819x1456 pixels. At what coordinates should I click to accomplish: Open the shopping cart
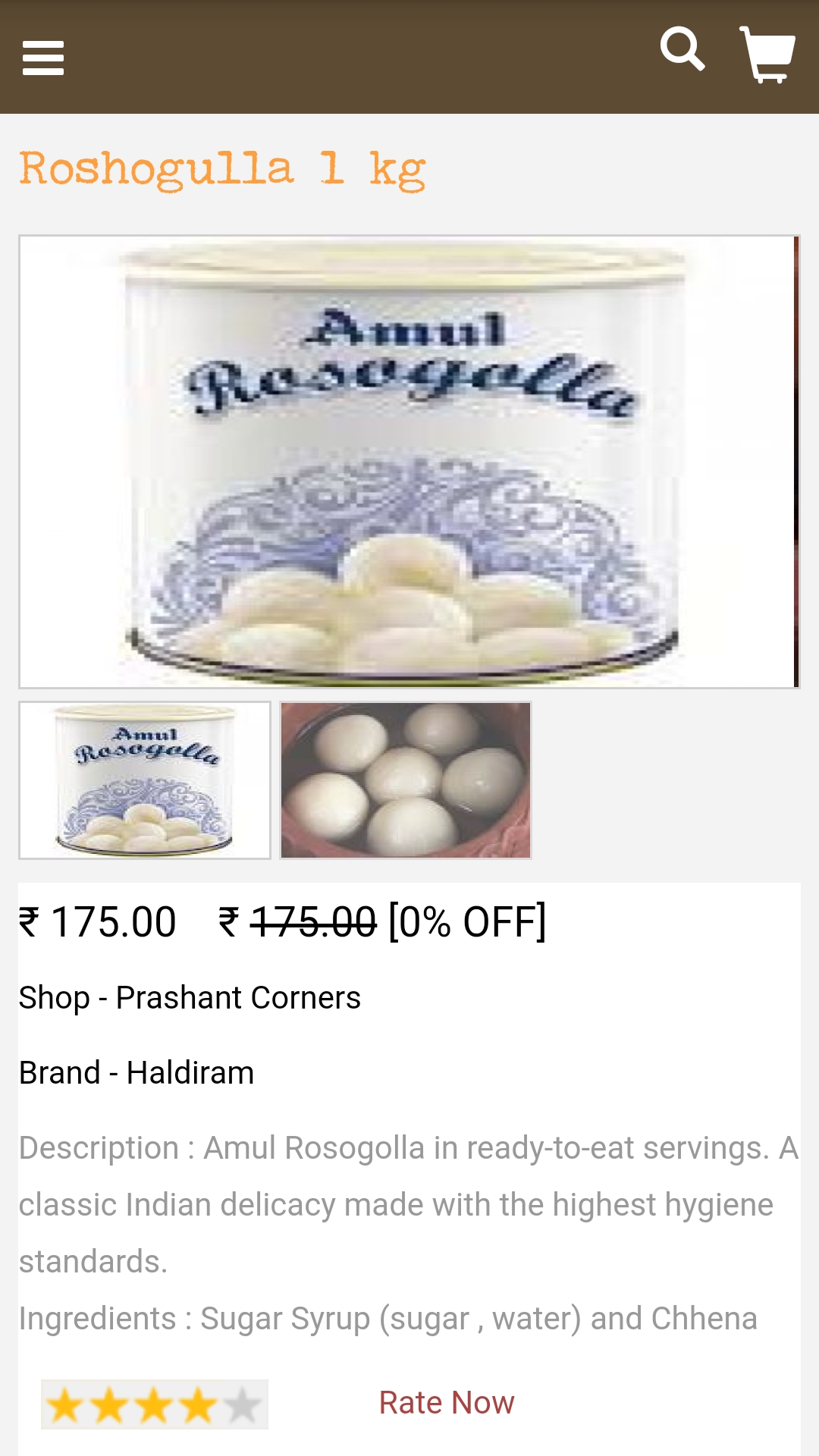(x=767, y=55)
